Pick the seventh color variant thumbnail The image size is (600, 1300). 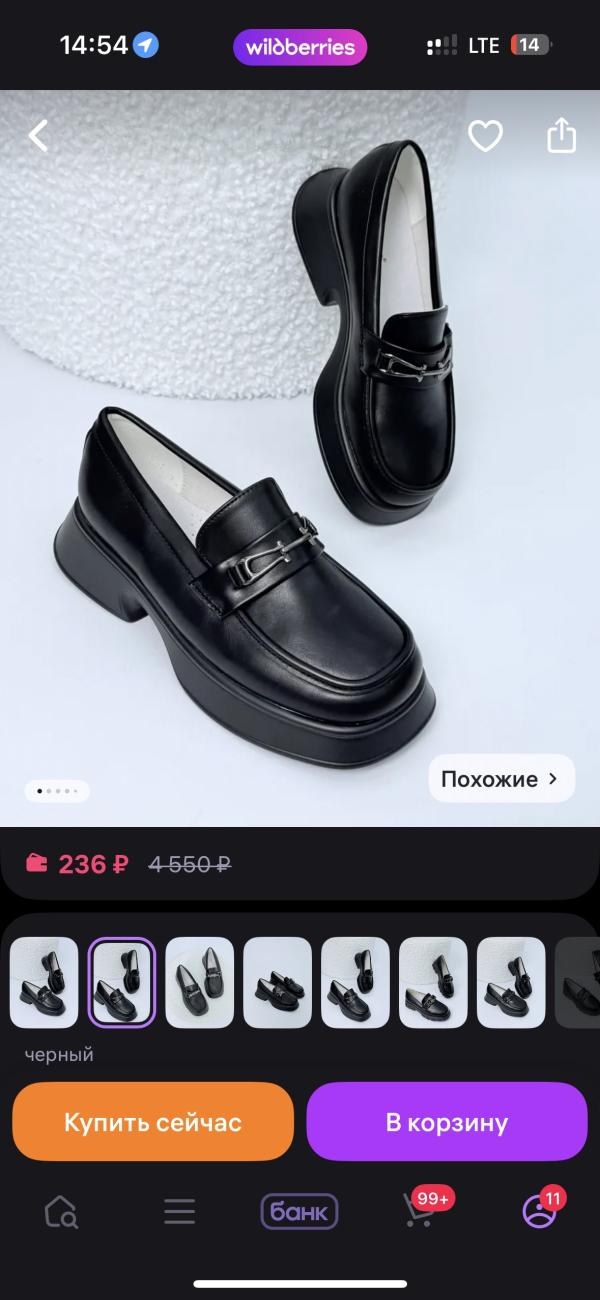[511, 982]
